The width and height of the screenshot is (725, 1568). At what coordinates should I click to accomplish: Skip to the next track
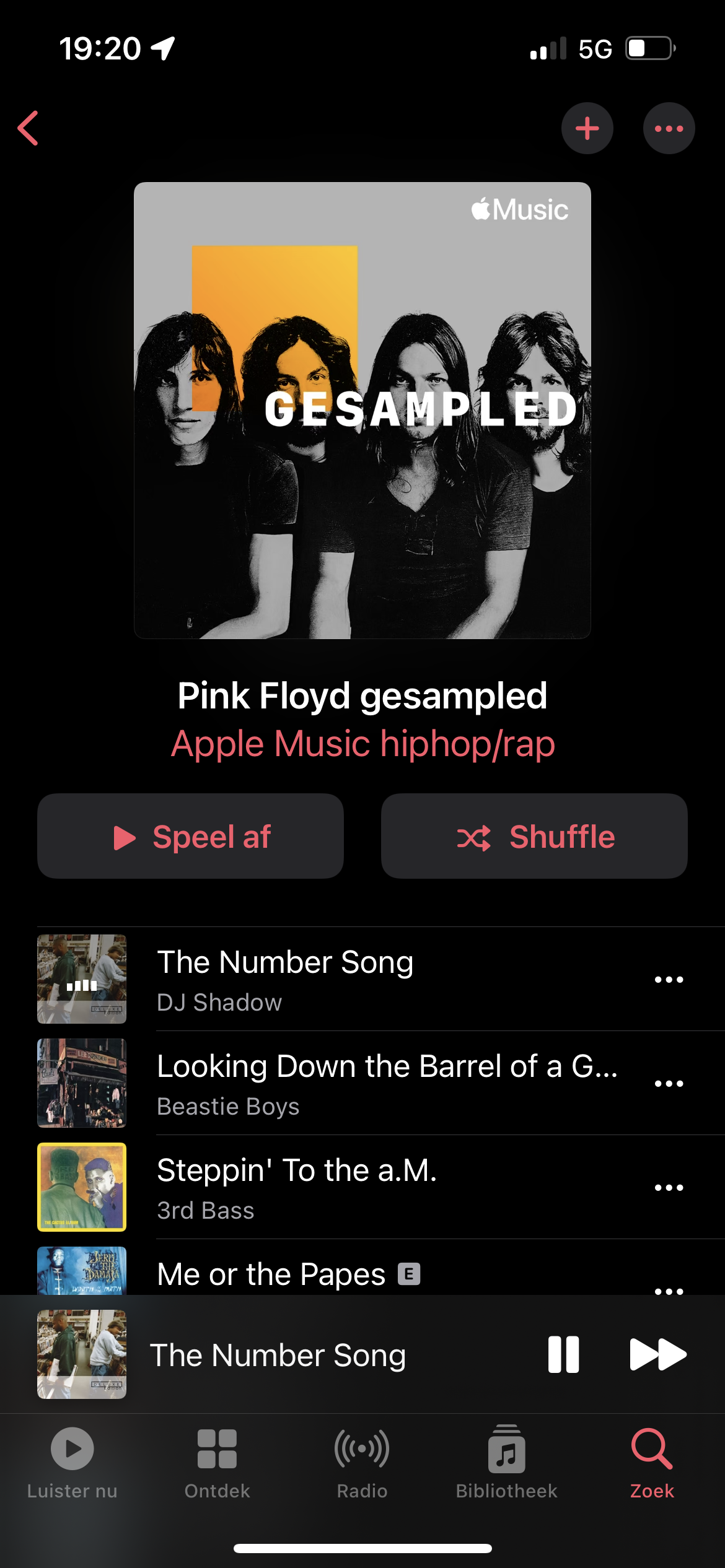click(x=657, y=1354)
